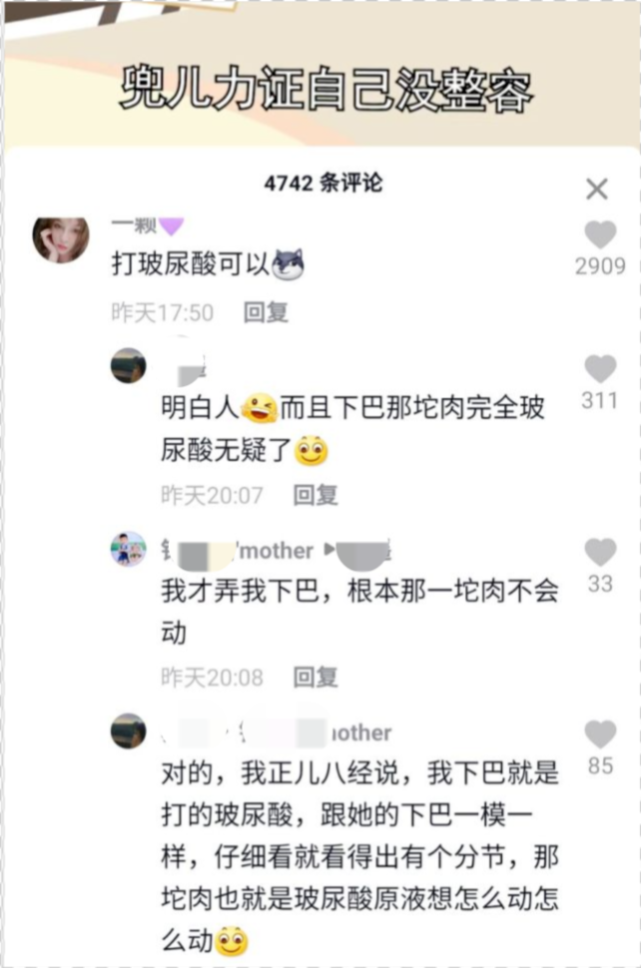Open the avatar beside the 我才弄我下巴 reply

[x=128, y=550]
